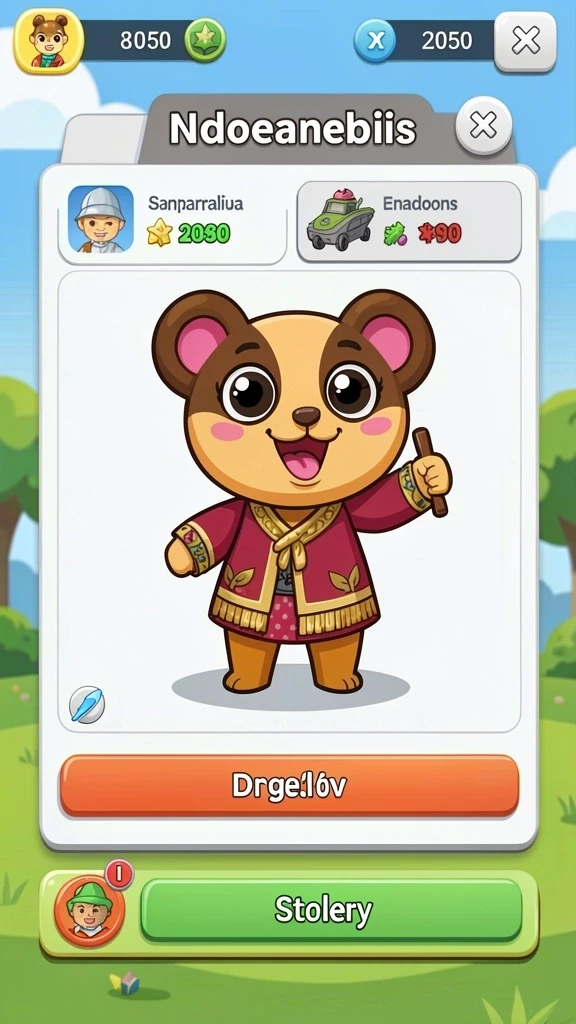Dismiss the Ndoeanebiis dialog
The height and width of the screenshot is (1024, 576).
[x=483, y=125]
